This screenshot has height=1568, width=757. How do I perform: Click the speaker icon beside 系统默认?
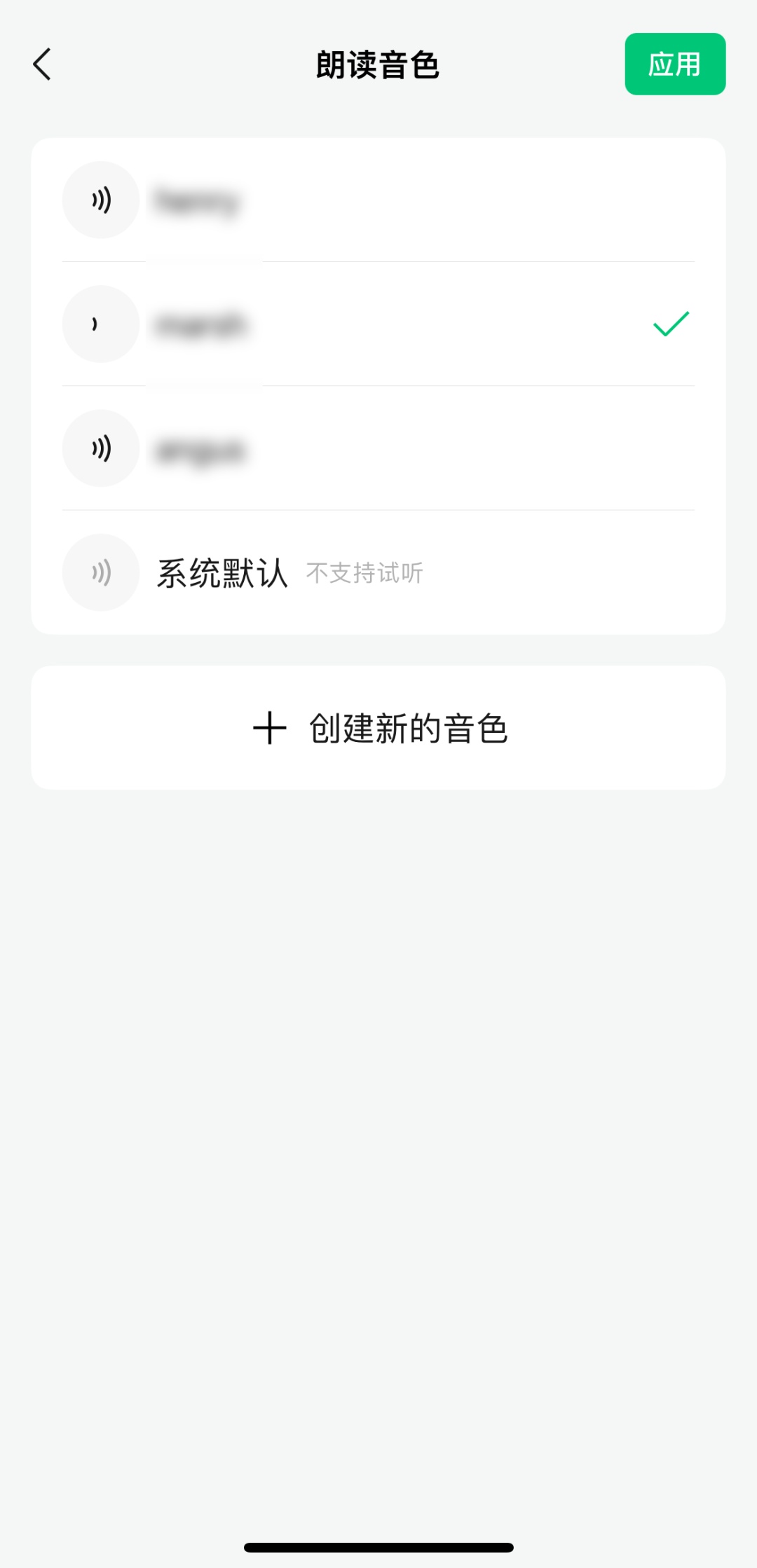[100, 572]
